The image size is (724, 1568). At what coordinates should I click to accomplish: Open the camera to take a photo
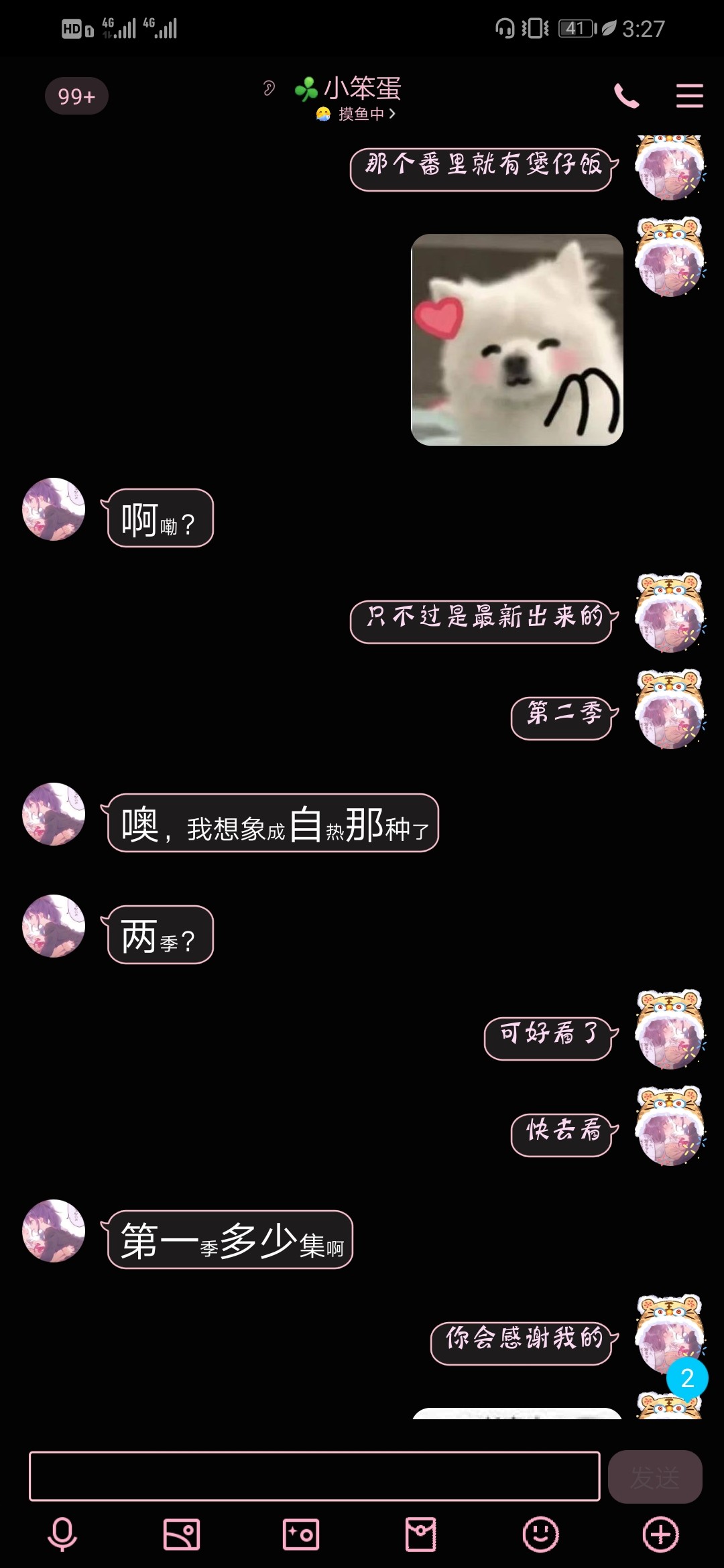click(301, 1534)
